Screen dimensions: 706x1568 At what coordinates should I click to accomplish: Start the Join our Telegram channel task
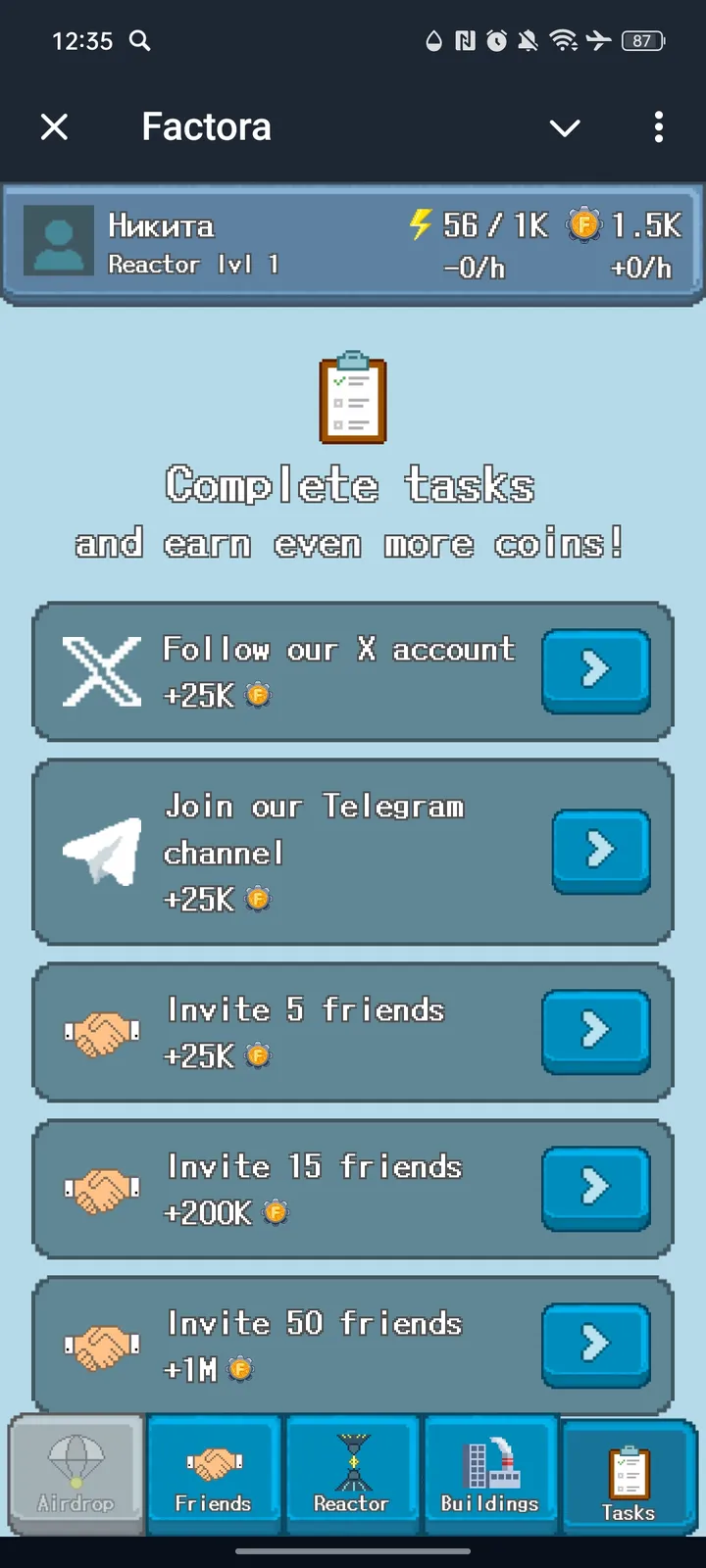[x=601, y=851]
